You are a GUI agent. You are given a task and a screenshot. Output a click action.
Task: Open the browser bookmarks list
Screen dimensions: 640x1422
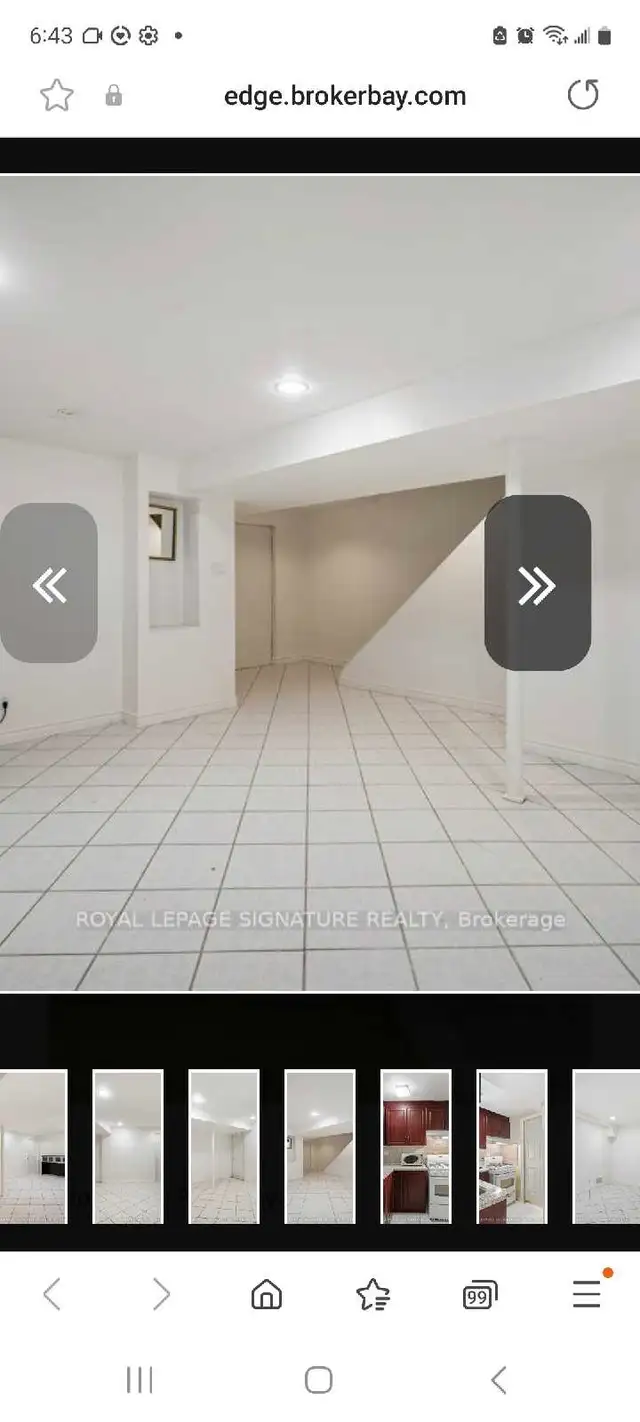[x=373, y=1295]
